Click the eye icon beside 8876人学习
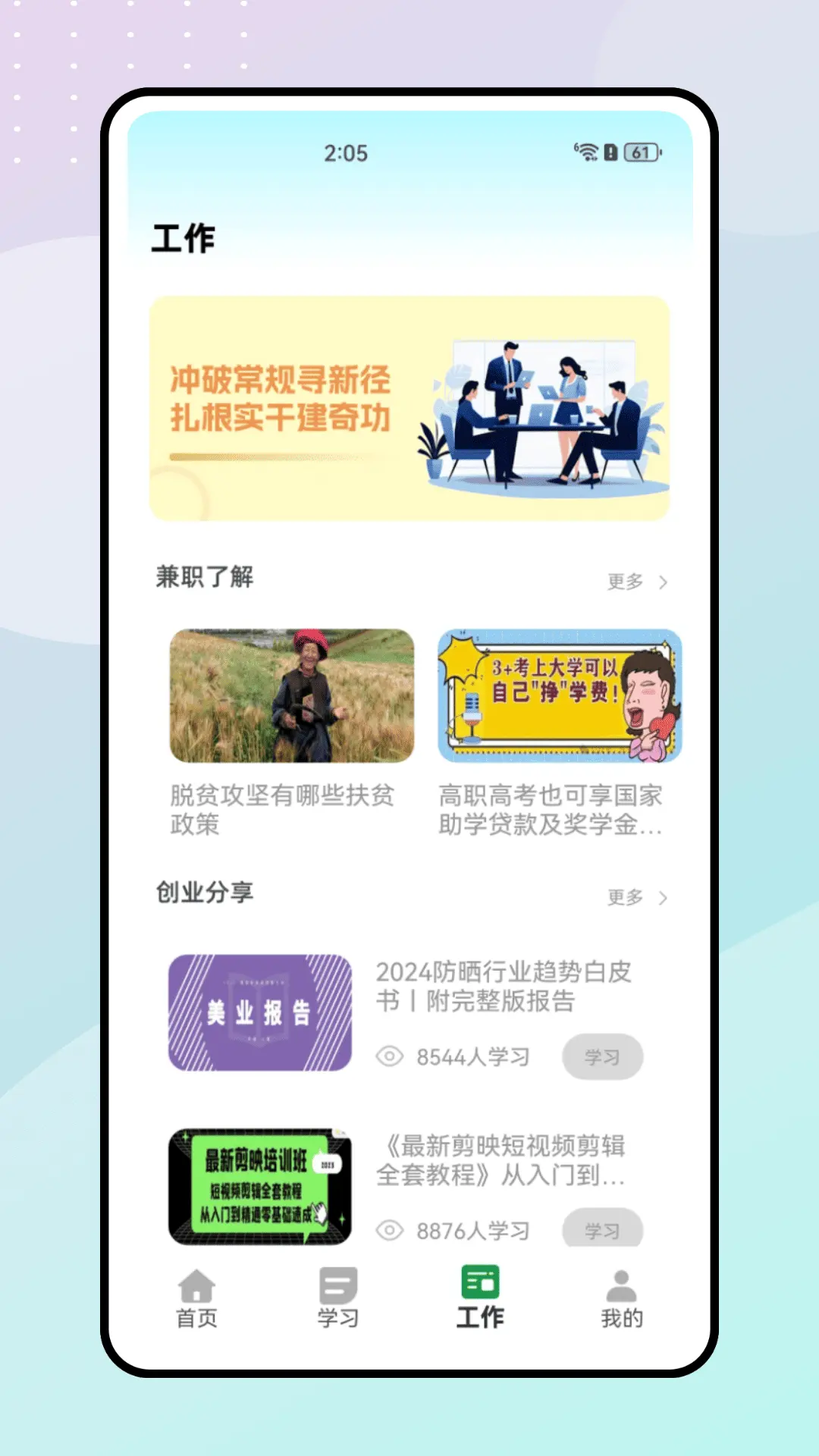This screenshot has height=1456, width=819. click(391, 1229)
